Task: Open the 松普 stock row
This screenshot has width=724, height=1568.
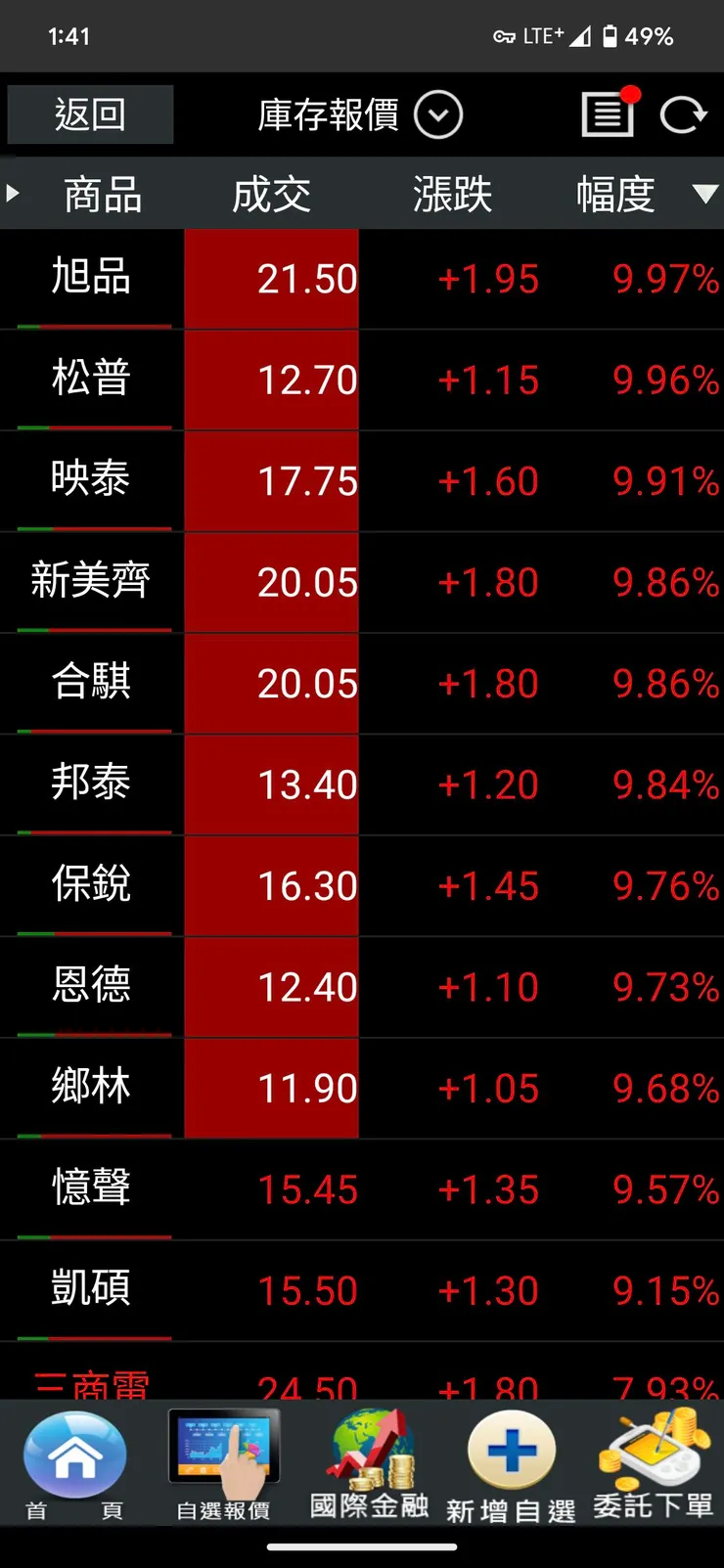Action: click(91, 379)
